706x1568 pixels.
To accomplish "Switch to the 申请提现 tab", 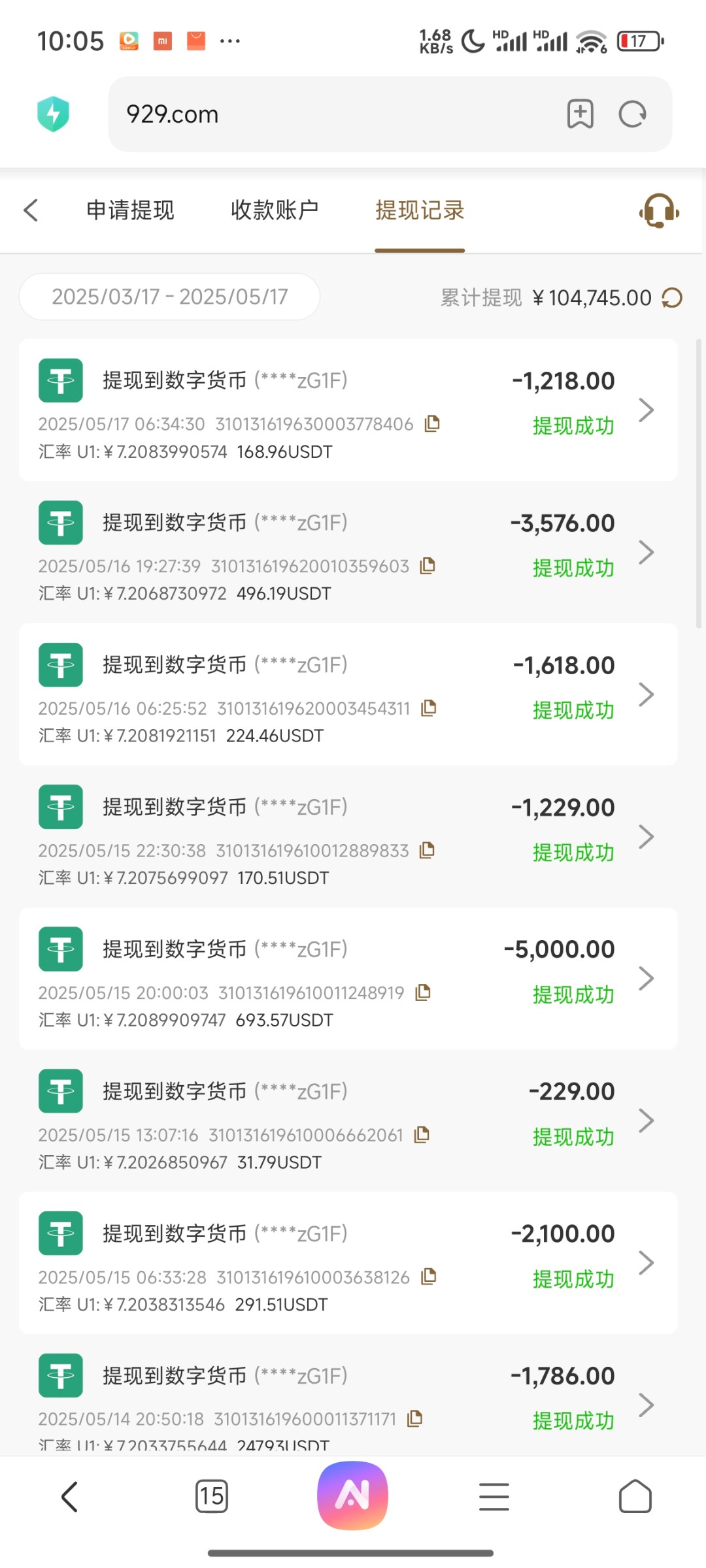I will tap(130, 210).
